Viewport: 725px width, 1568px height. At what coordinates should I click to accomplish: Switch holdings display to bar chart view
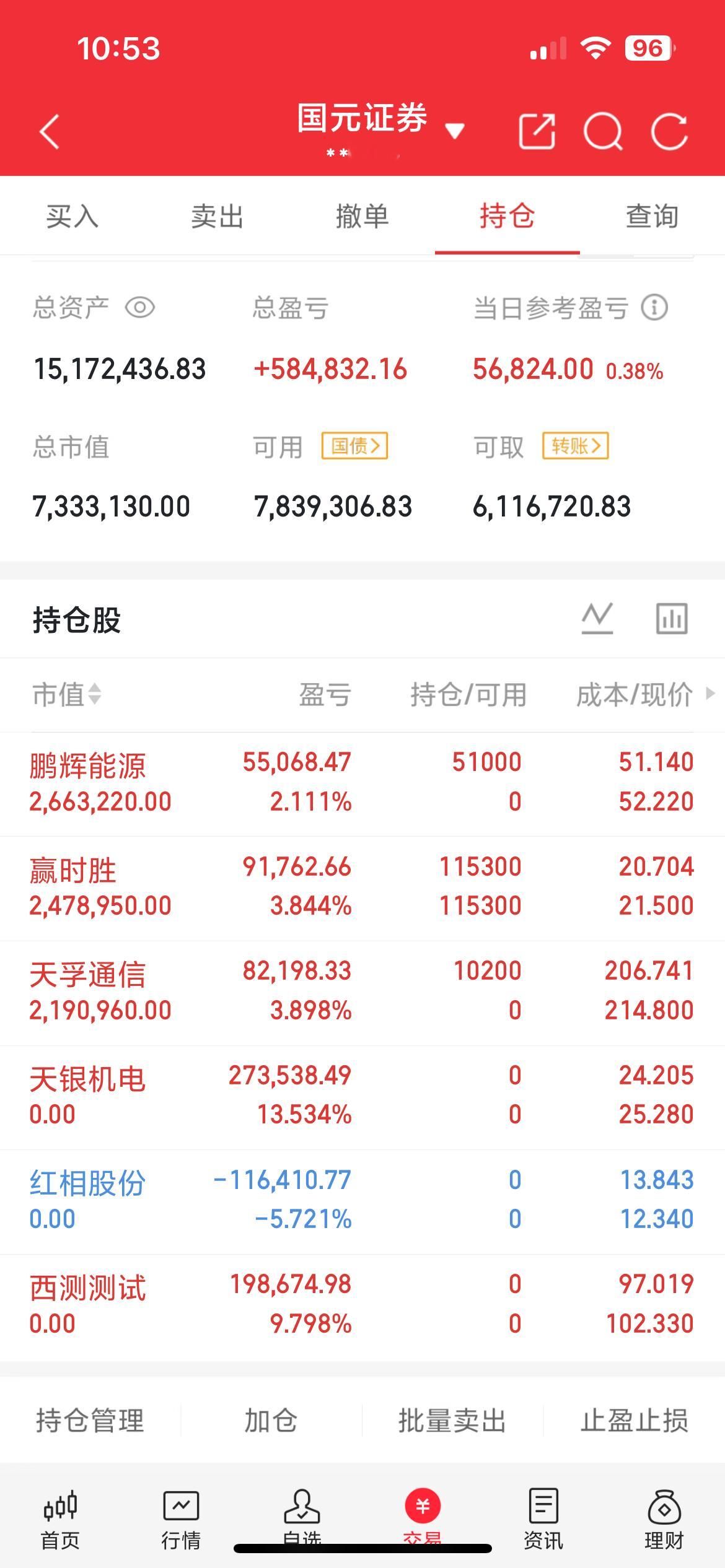tap(672, 618)
